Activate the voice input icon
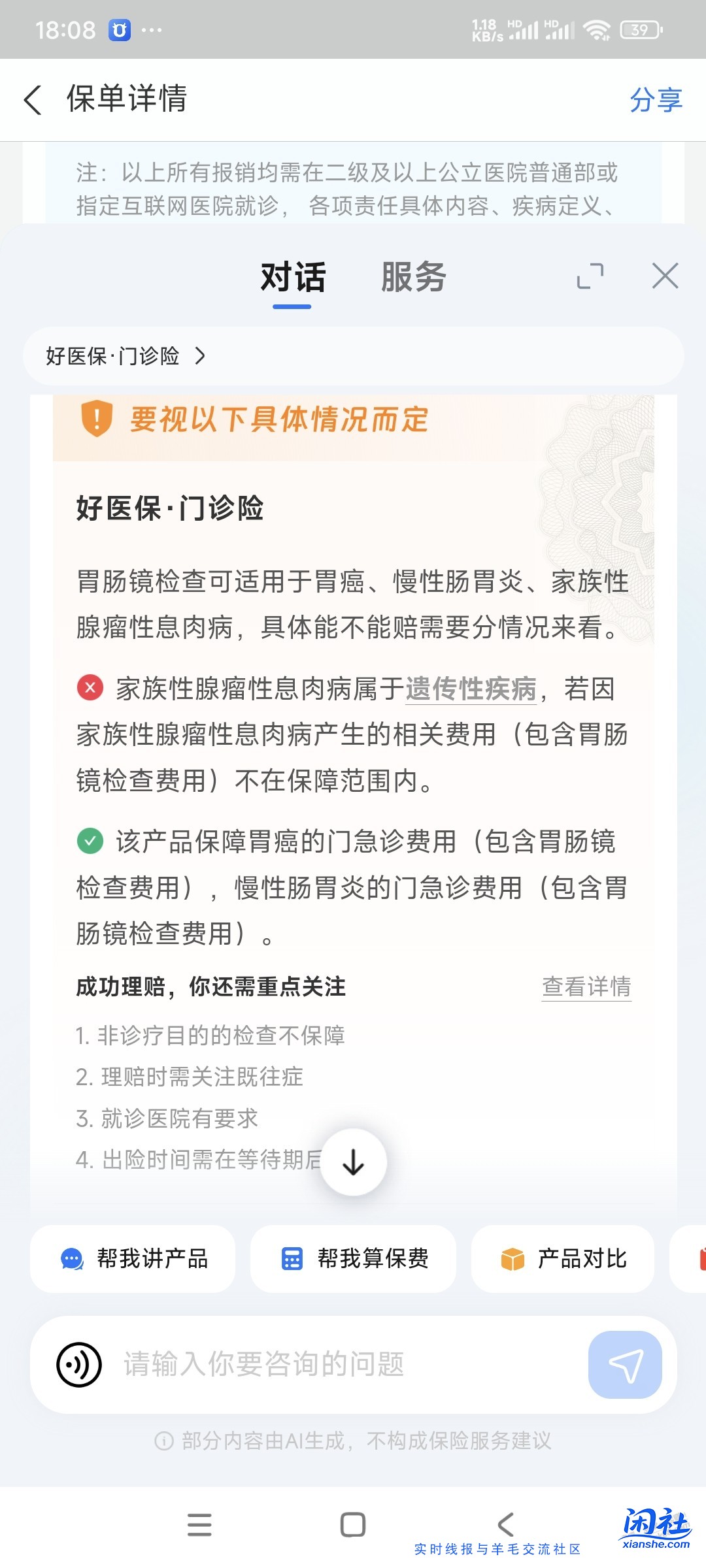This screenshot has width=706, height=1568. pos(79,1365)
